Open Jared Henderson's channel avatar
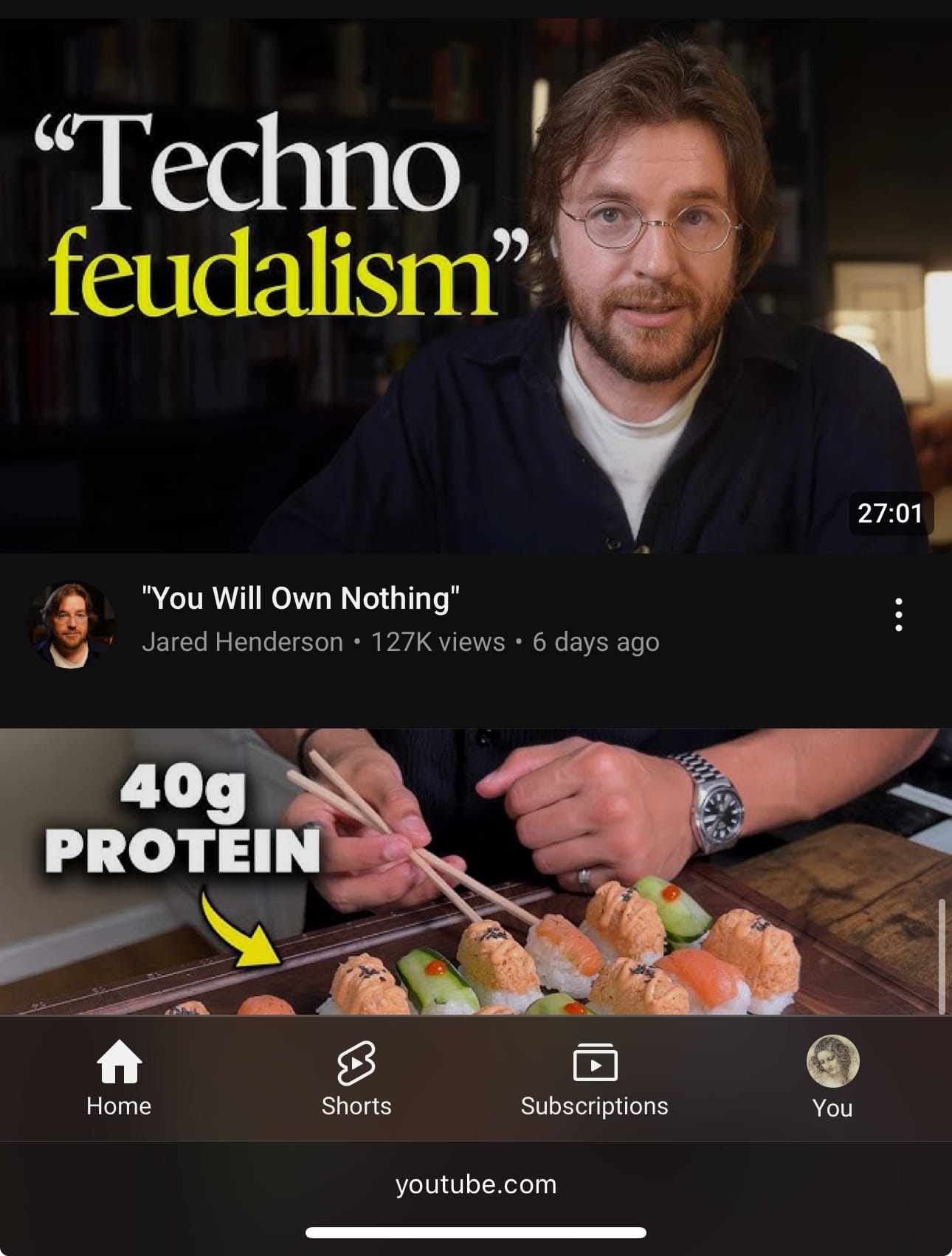The height and width of the screenshot is (1256, 952). (x=71, y=625)
